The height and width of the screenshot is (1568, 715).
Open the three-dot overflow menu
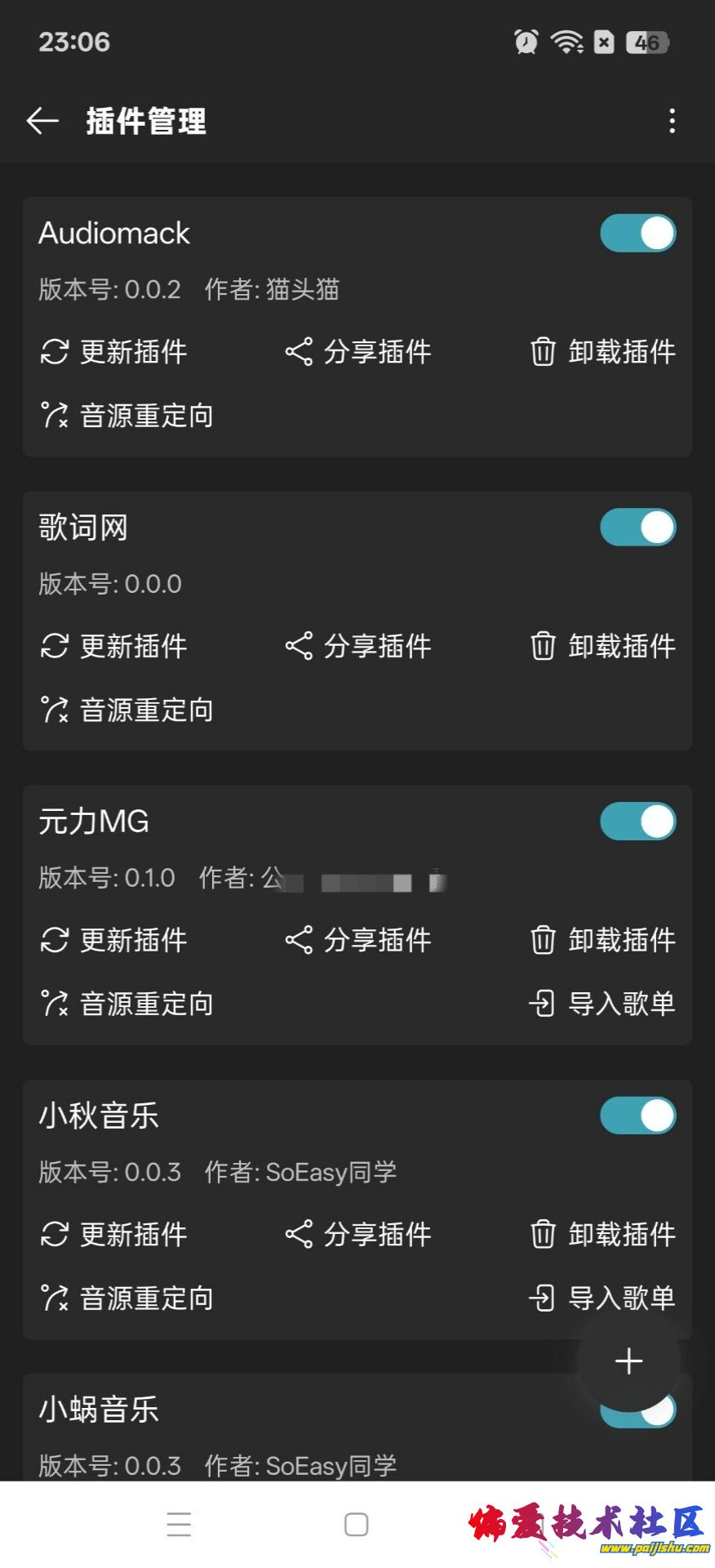coord(672,122)
